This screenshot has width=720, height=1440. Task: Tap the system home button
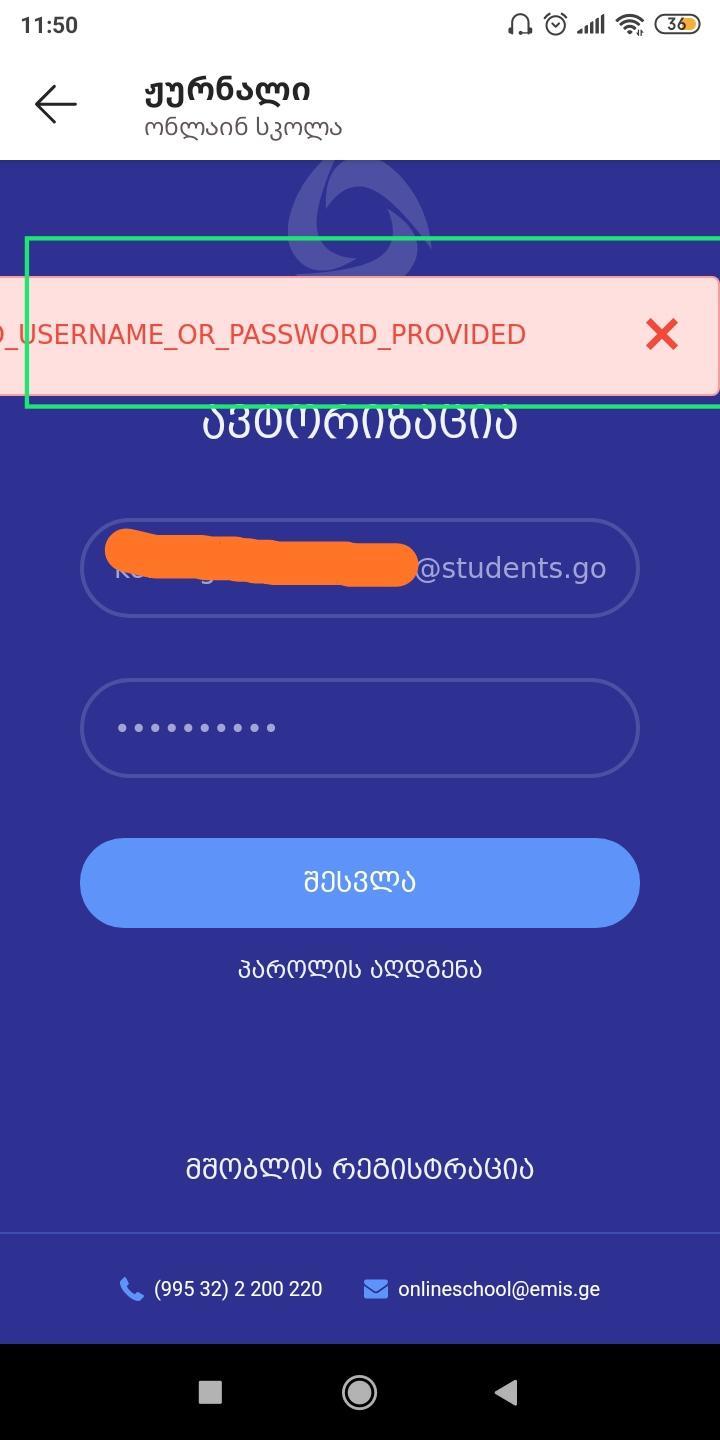[360, 1392]
